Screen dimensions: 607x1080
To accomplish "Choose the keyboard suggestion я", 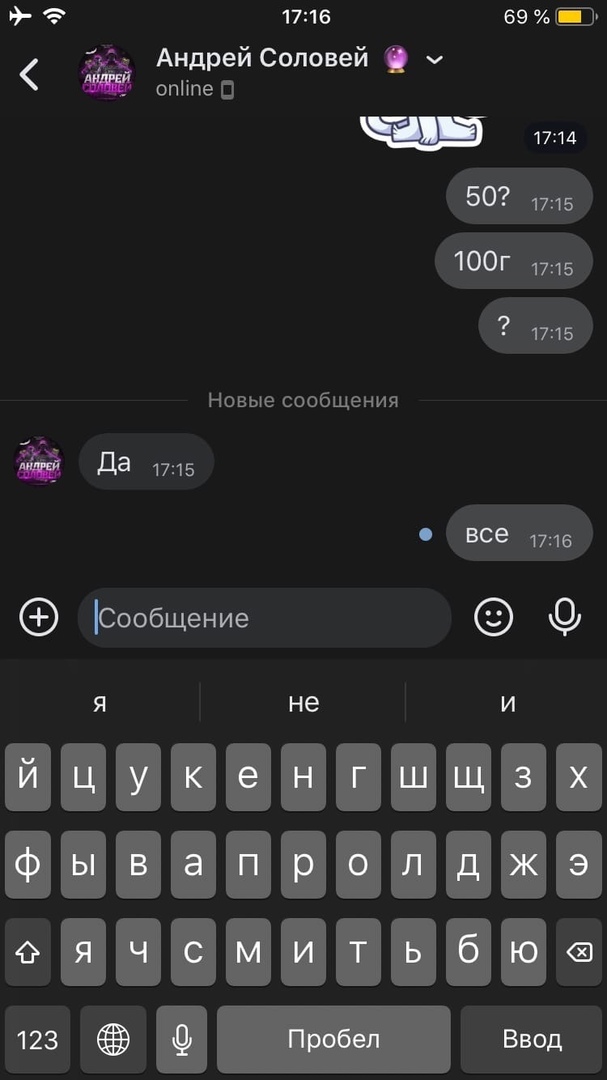I will pos(100,703).
